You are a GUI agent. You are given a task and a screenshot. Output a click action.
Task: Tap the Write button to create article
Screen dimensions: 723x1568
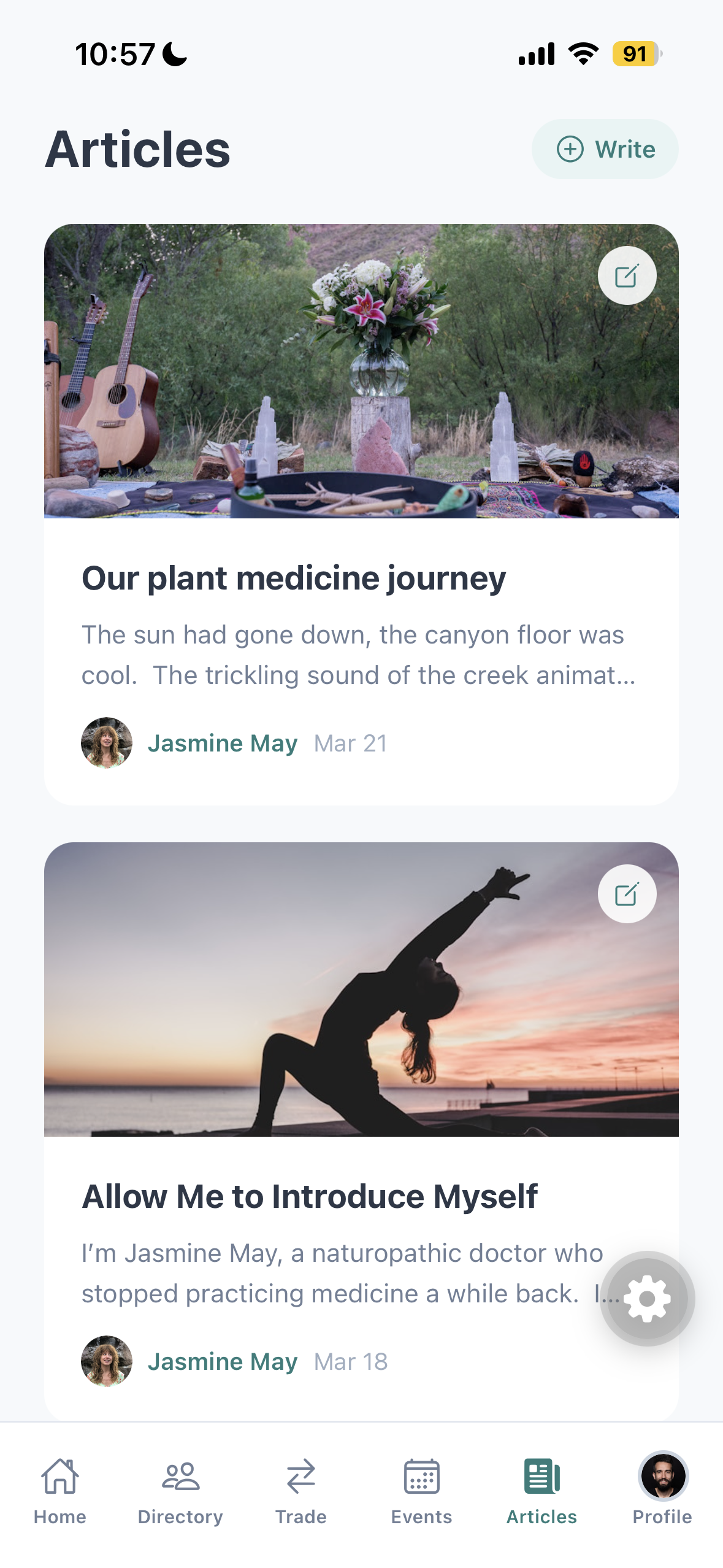605,149
